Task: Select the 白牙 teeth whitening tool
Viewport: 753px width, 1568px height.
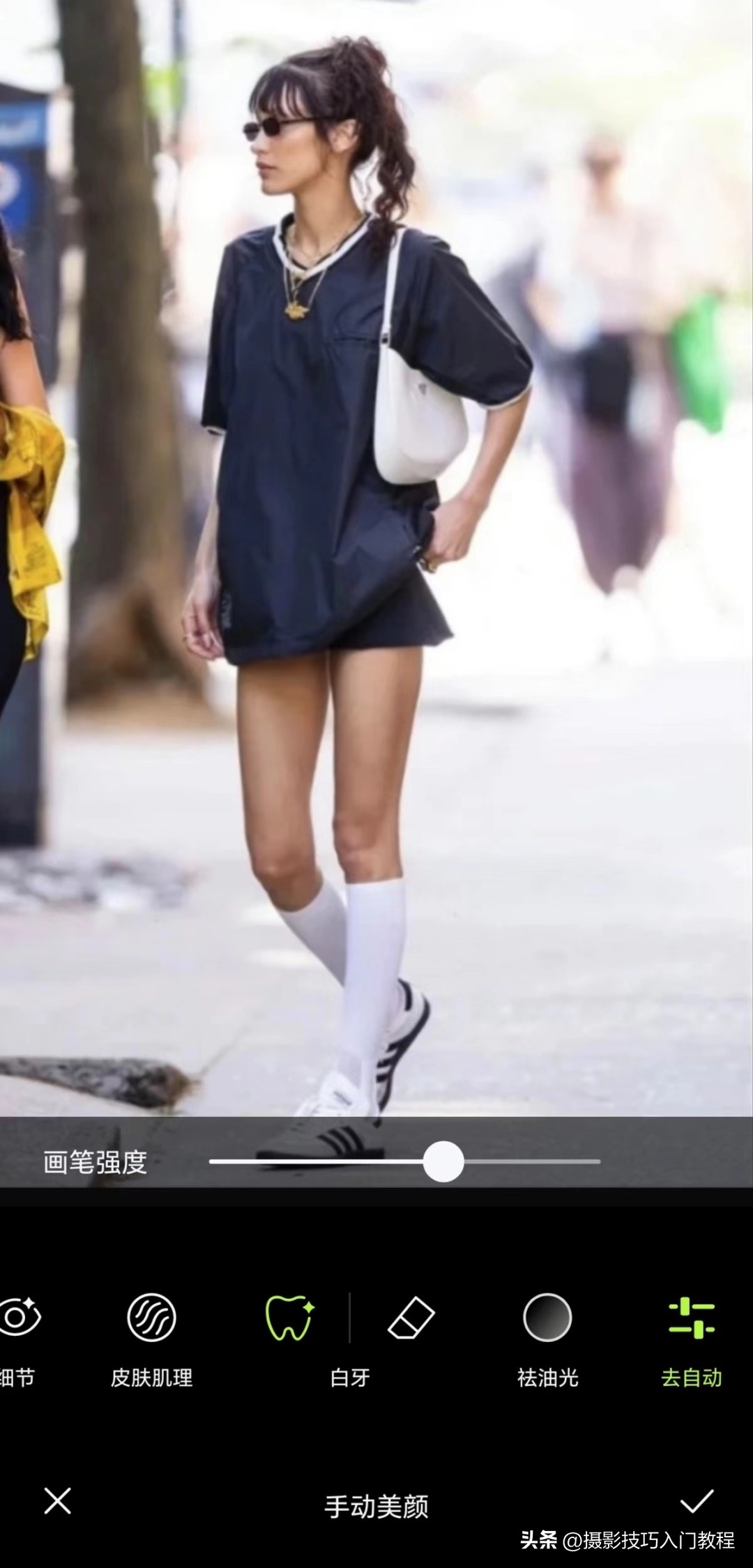Action: click(290, 1318)
